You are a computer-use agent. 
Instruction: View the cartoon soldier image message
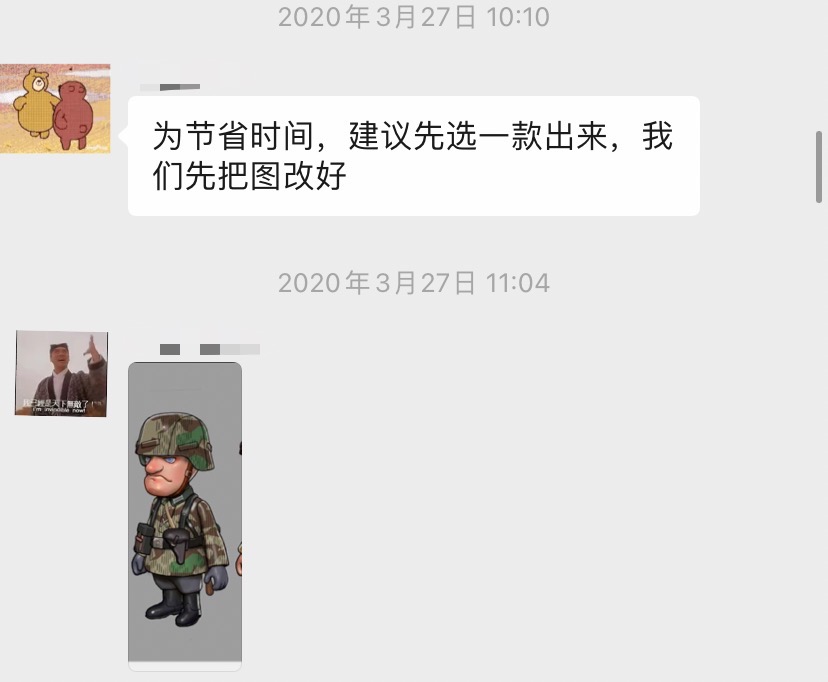click(185, 516)
